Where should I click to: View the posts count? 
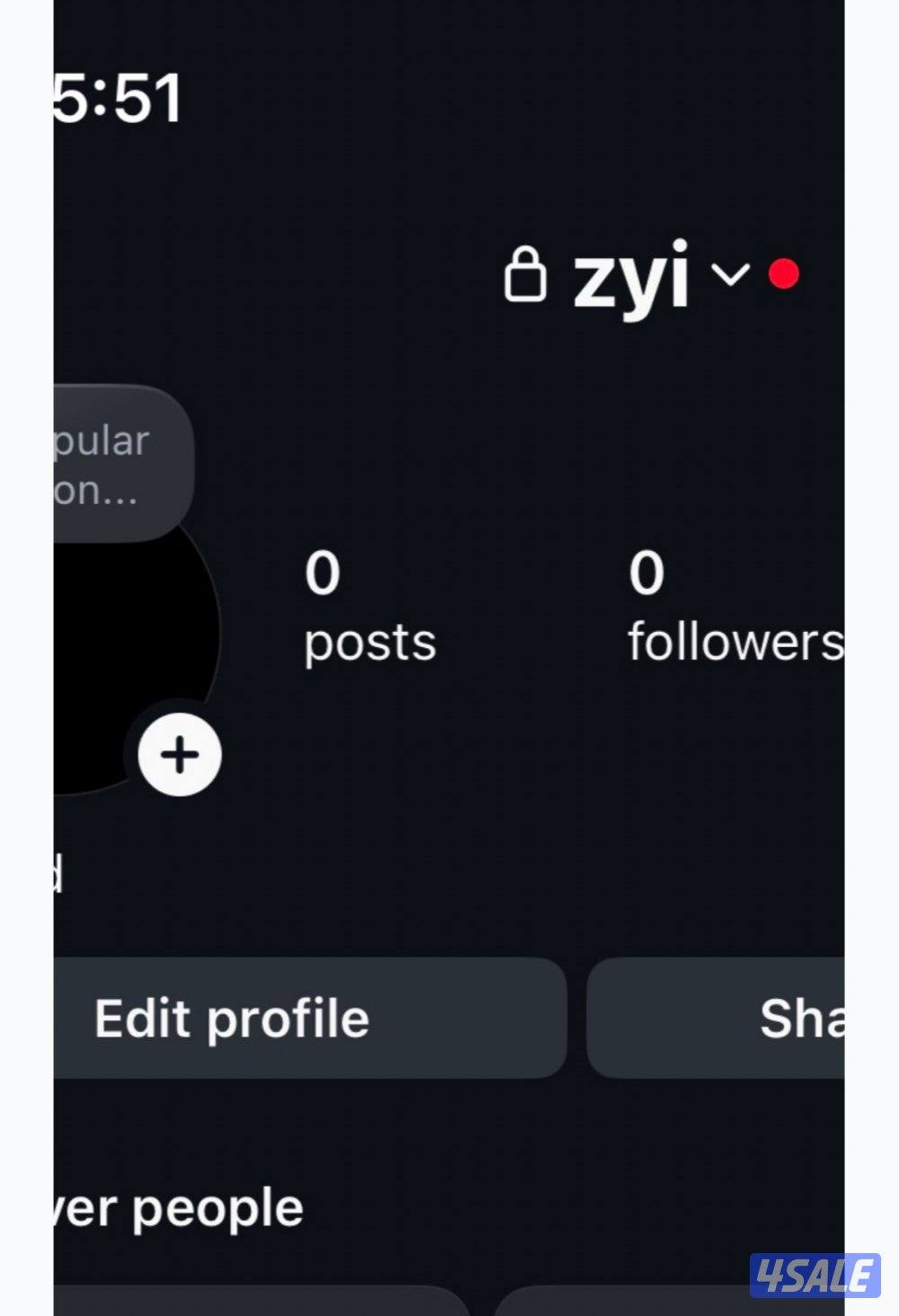click(x=368, y=607)
